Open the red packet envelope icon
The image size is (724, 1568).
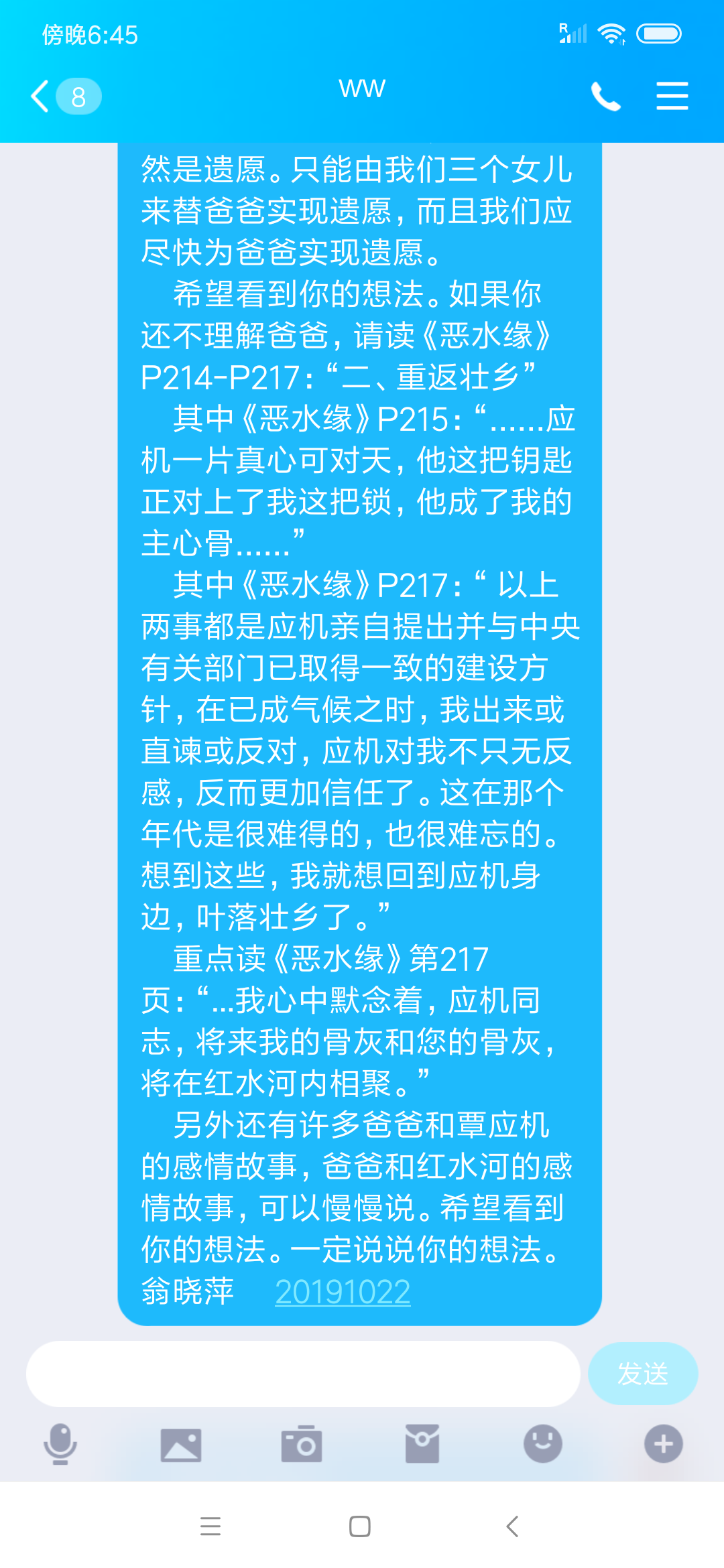[x=422, y=1443]
